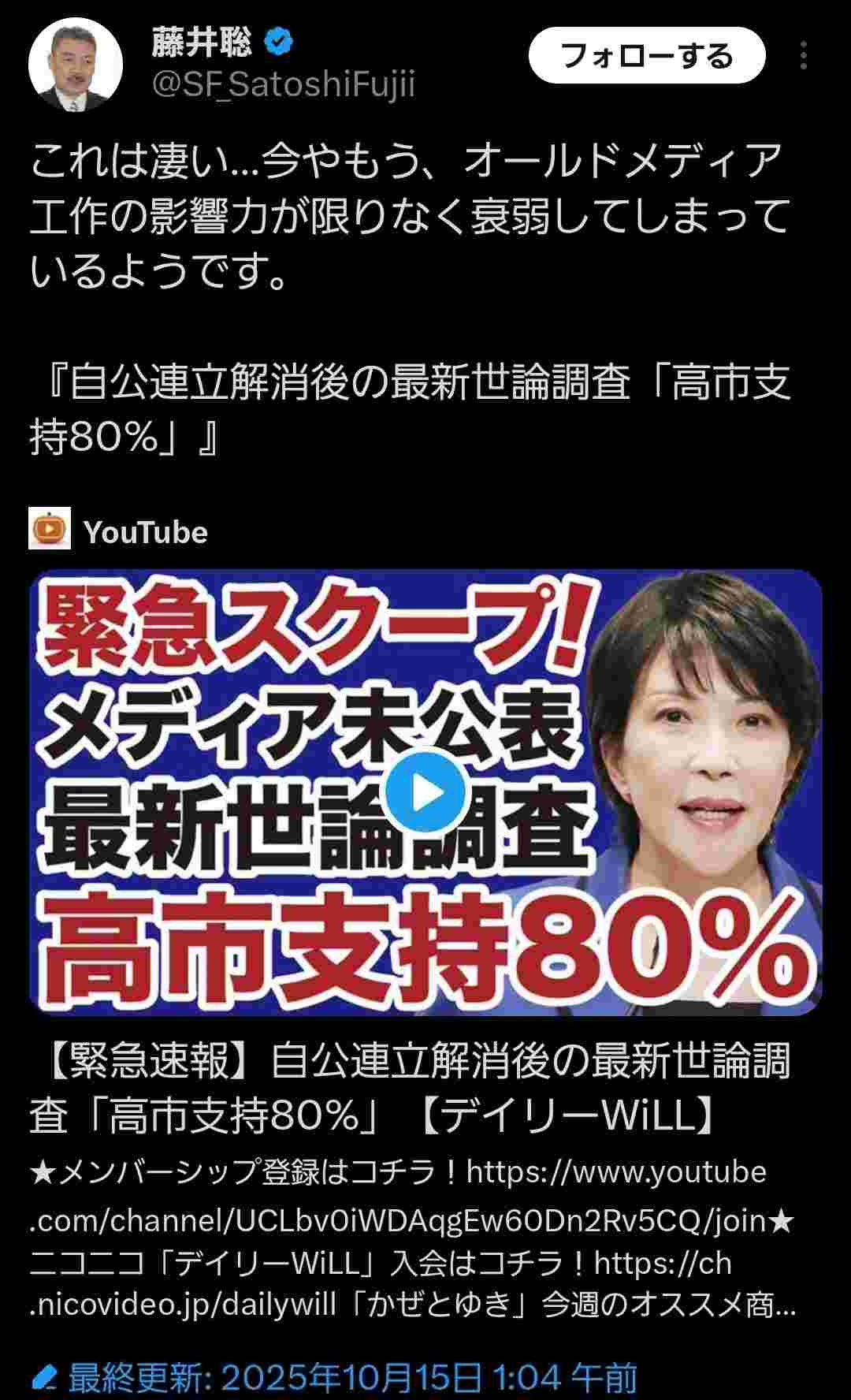This screenshot has height=1400, width=851.
Task: Tap the フォローする button
Action: [x=646, y=55]
